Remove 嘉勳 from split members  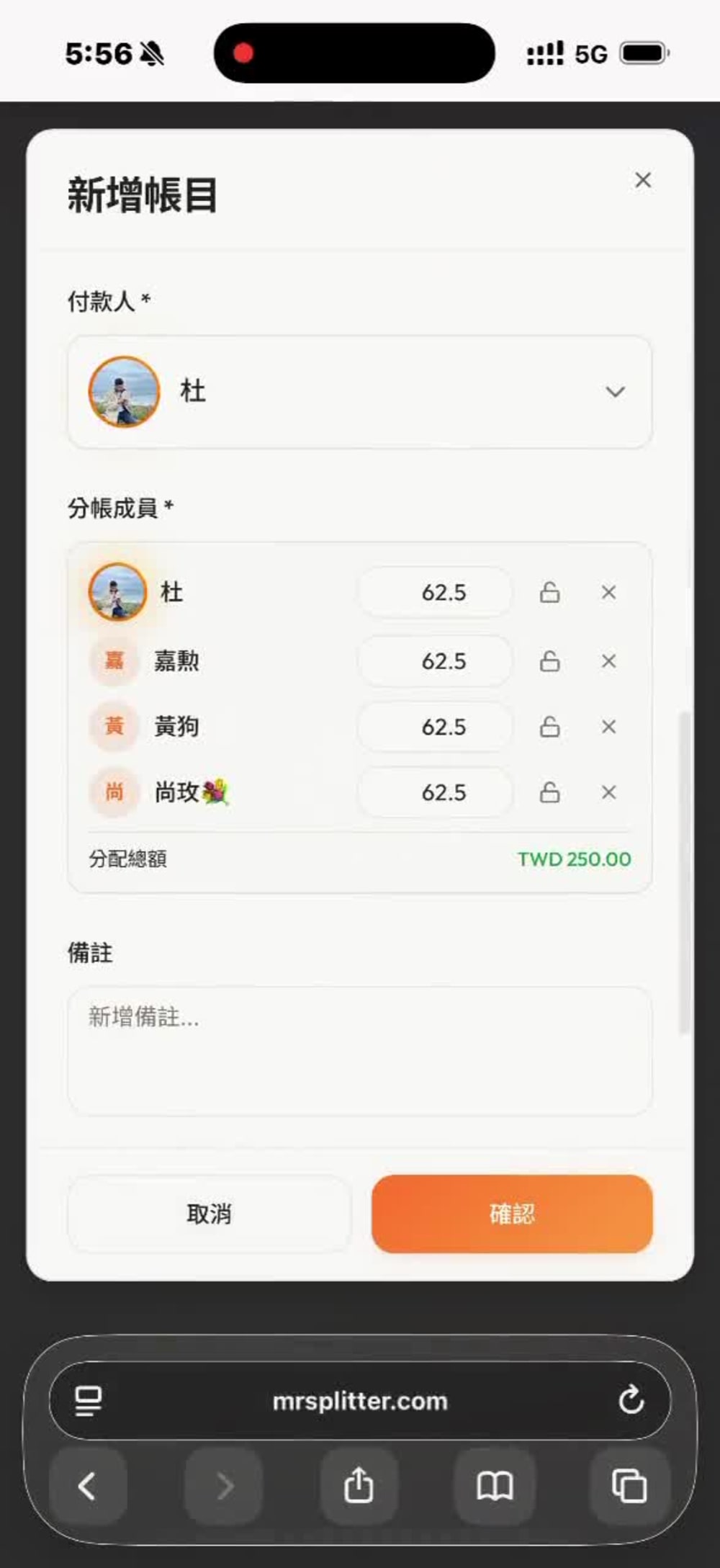608,660
